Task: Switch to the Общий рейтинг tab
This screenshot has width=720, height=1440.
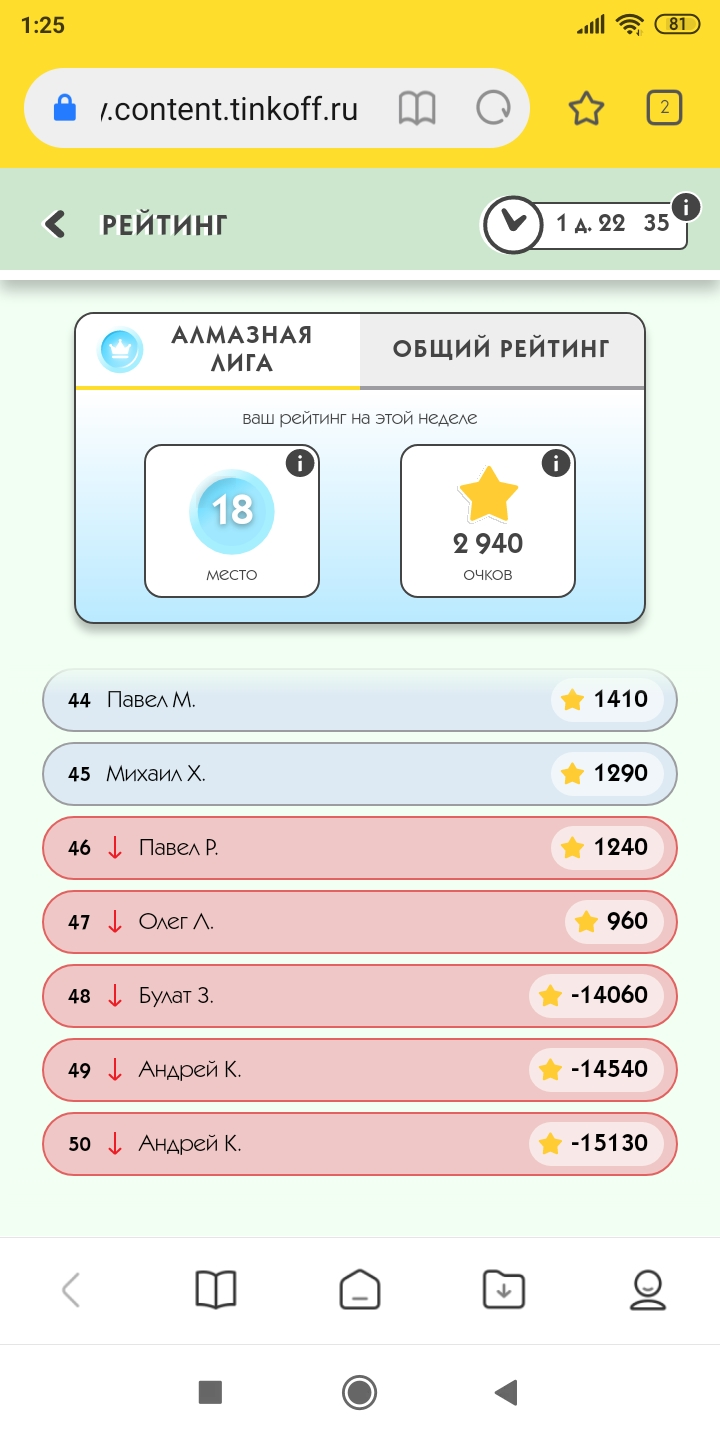Action: (501, 350)
